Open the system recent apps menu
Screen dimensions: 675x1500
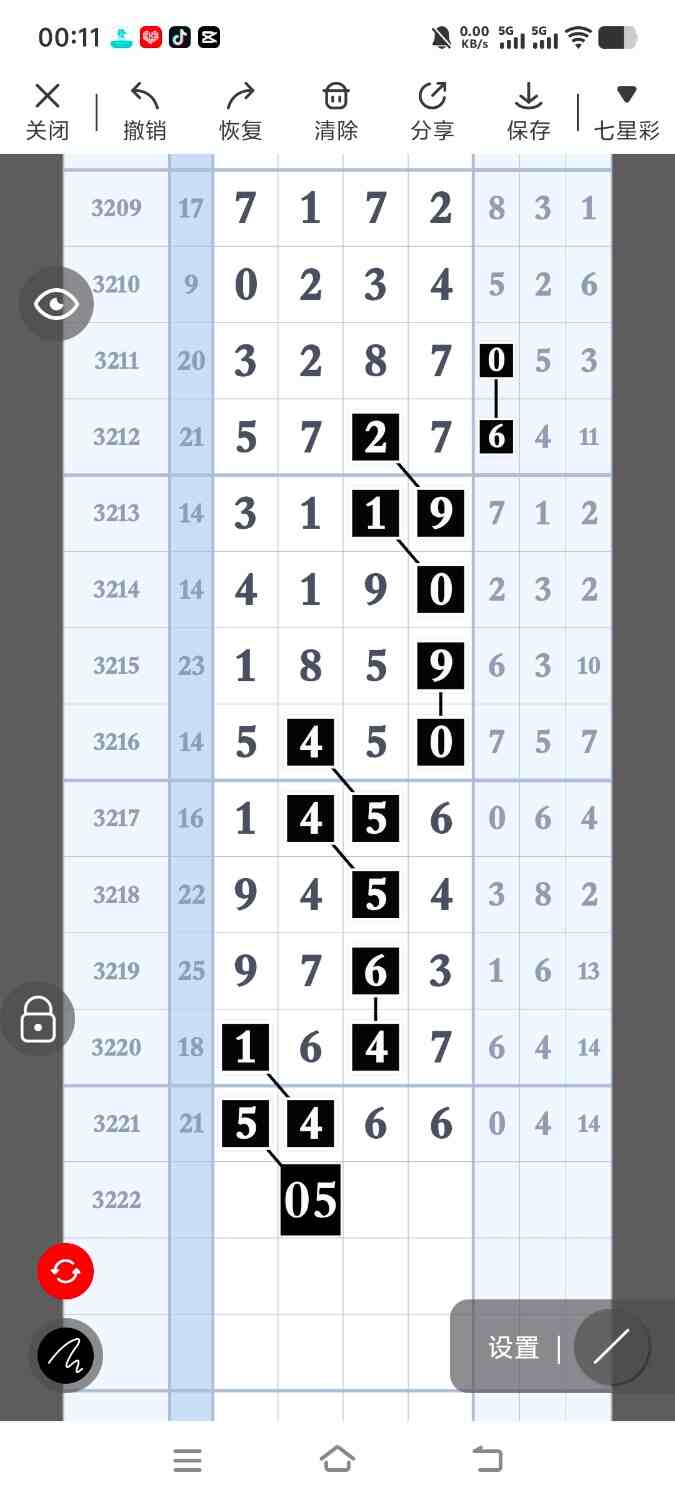pyautogui.click(x=188, y=1460)
